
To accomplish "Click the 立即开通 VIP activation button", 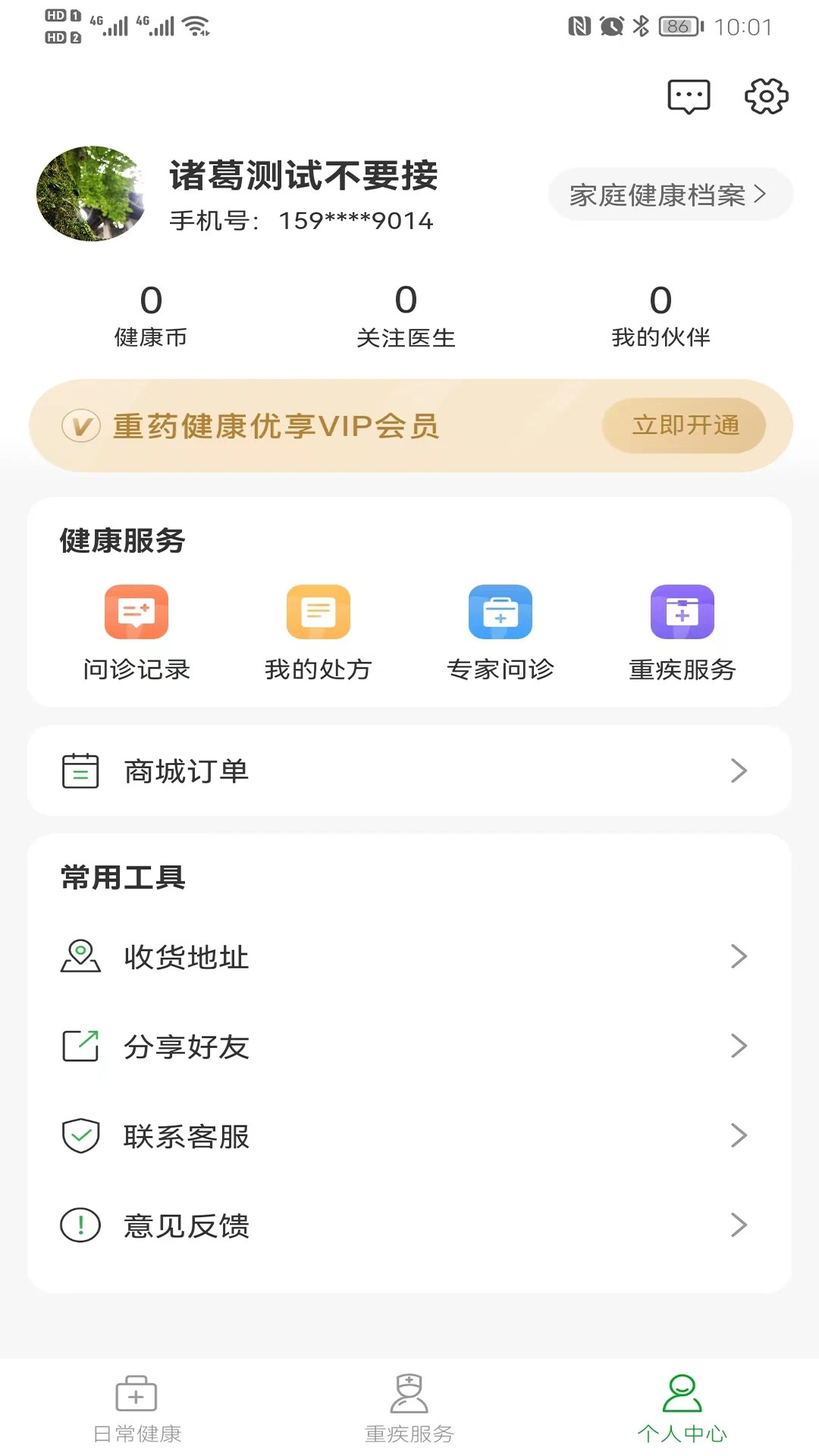I will 683,425.
